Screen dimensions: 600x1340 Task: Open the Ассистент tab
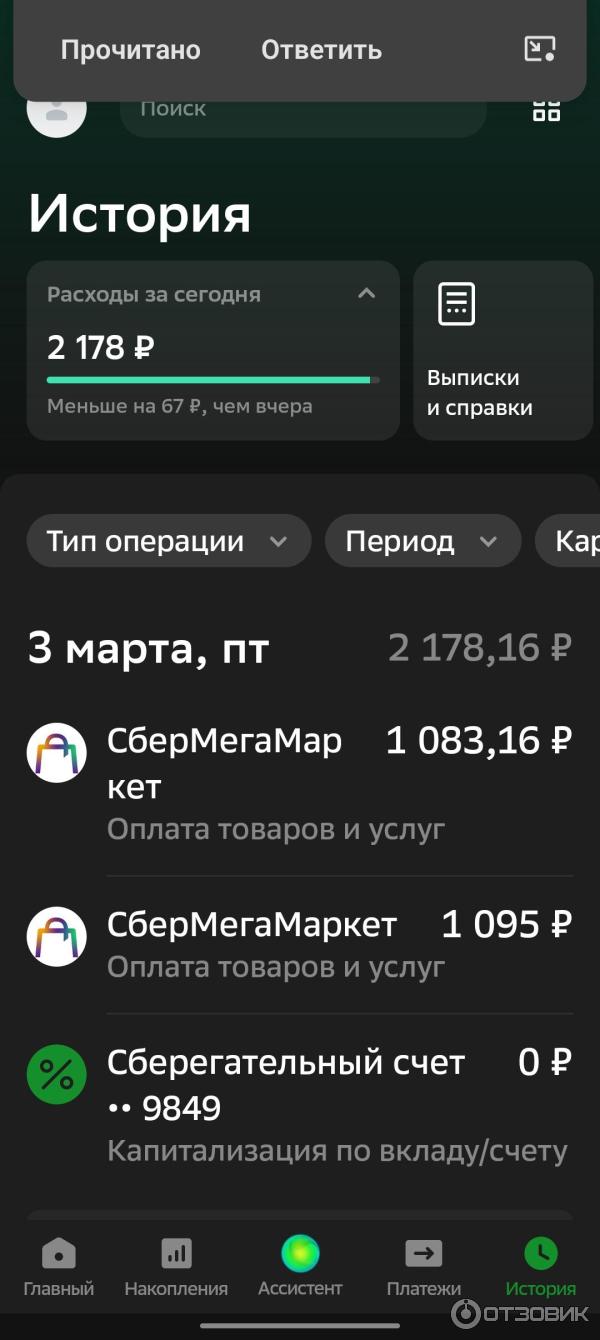coord(300,1265)
